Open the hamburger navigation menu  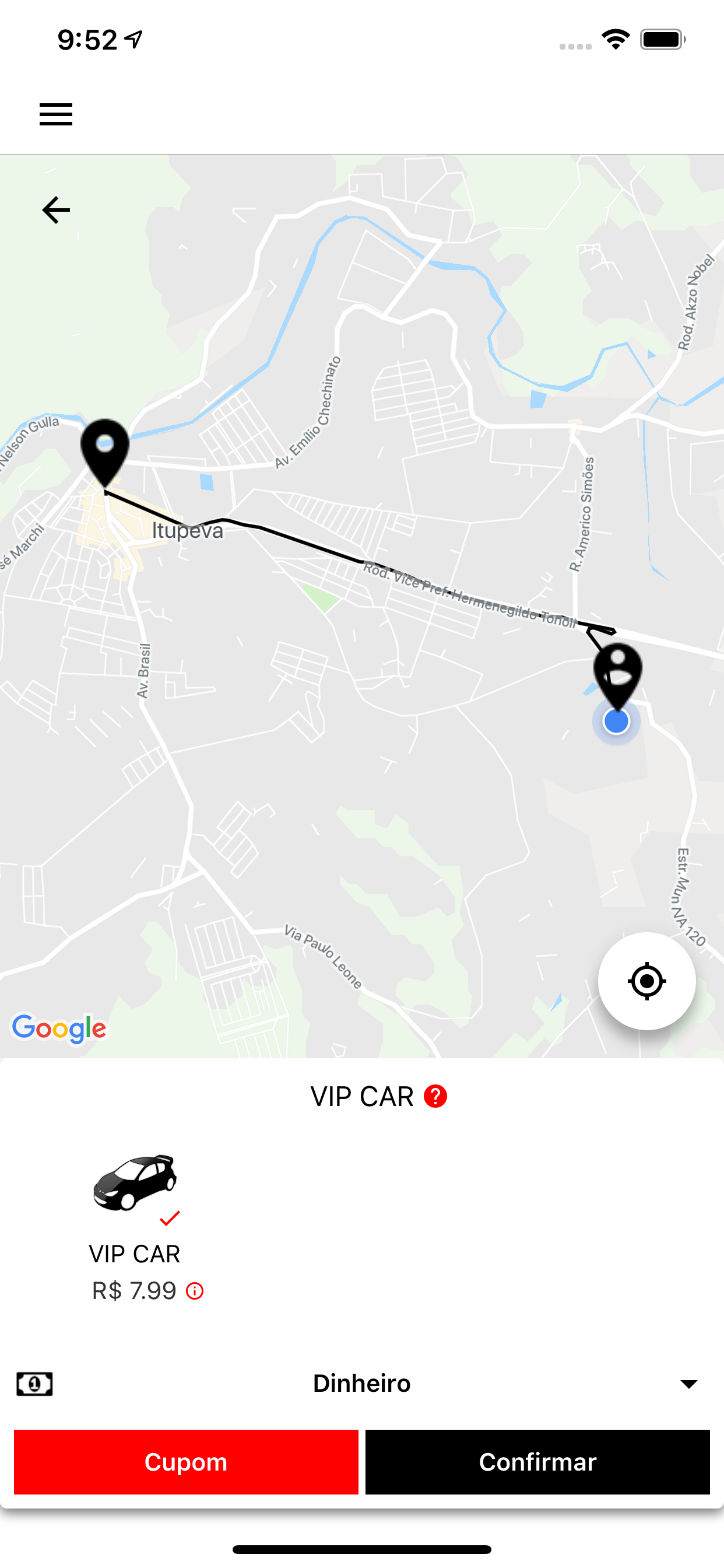(56, 114)
